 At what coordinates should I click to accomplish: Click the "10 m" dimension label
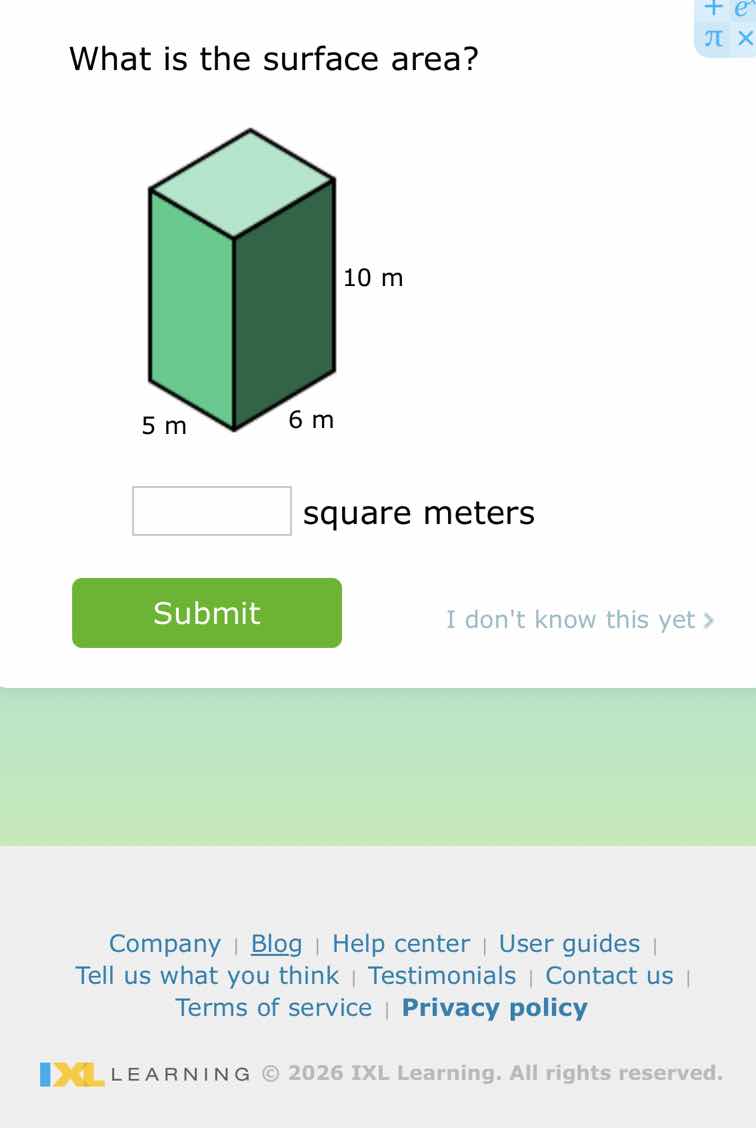372,278
